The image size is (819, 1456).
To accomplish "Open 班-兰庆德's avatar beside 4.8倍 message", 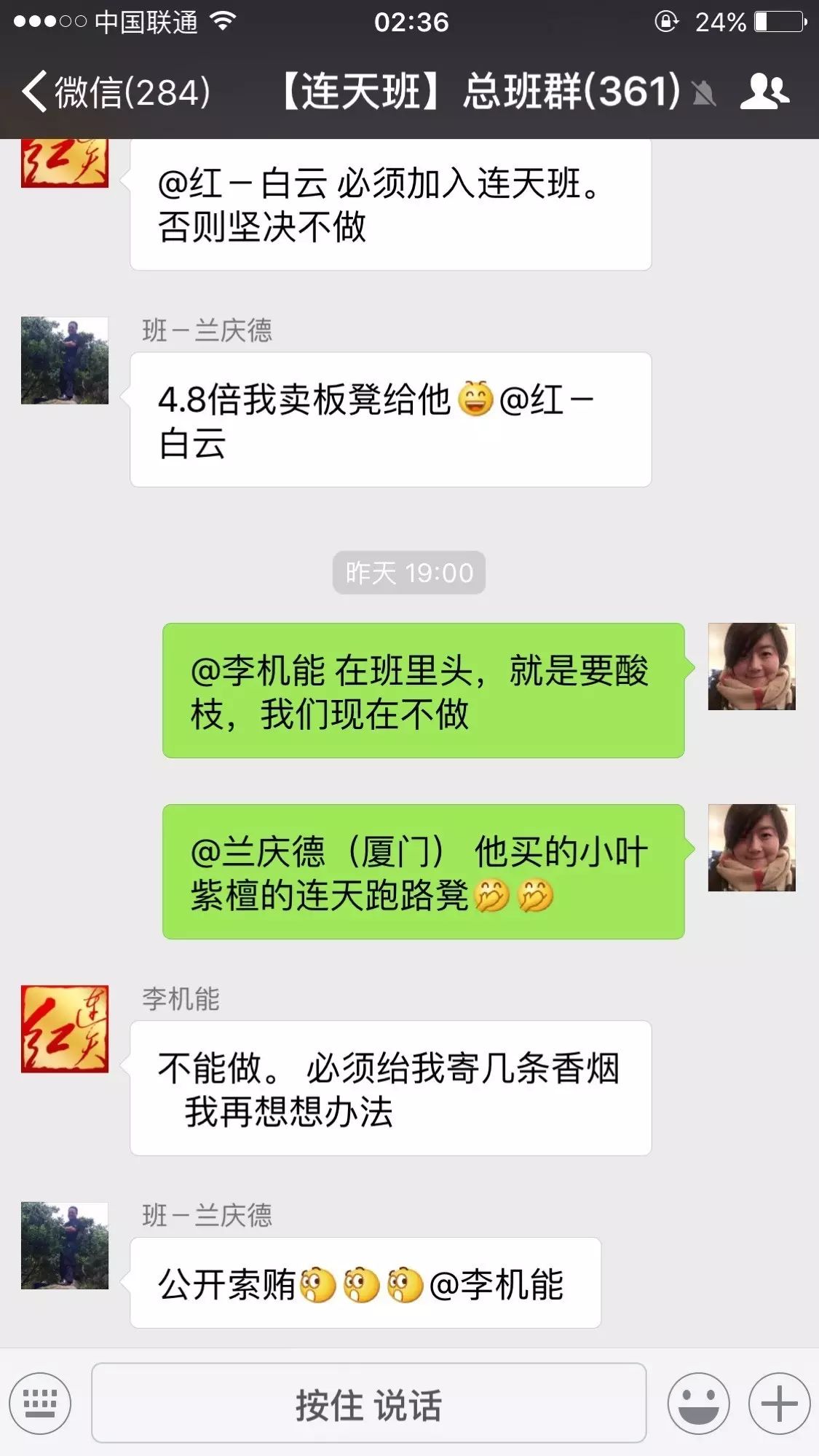I will click(65, 360).
